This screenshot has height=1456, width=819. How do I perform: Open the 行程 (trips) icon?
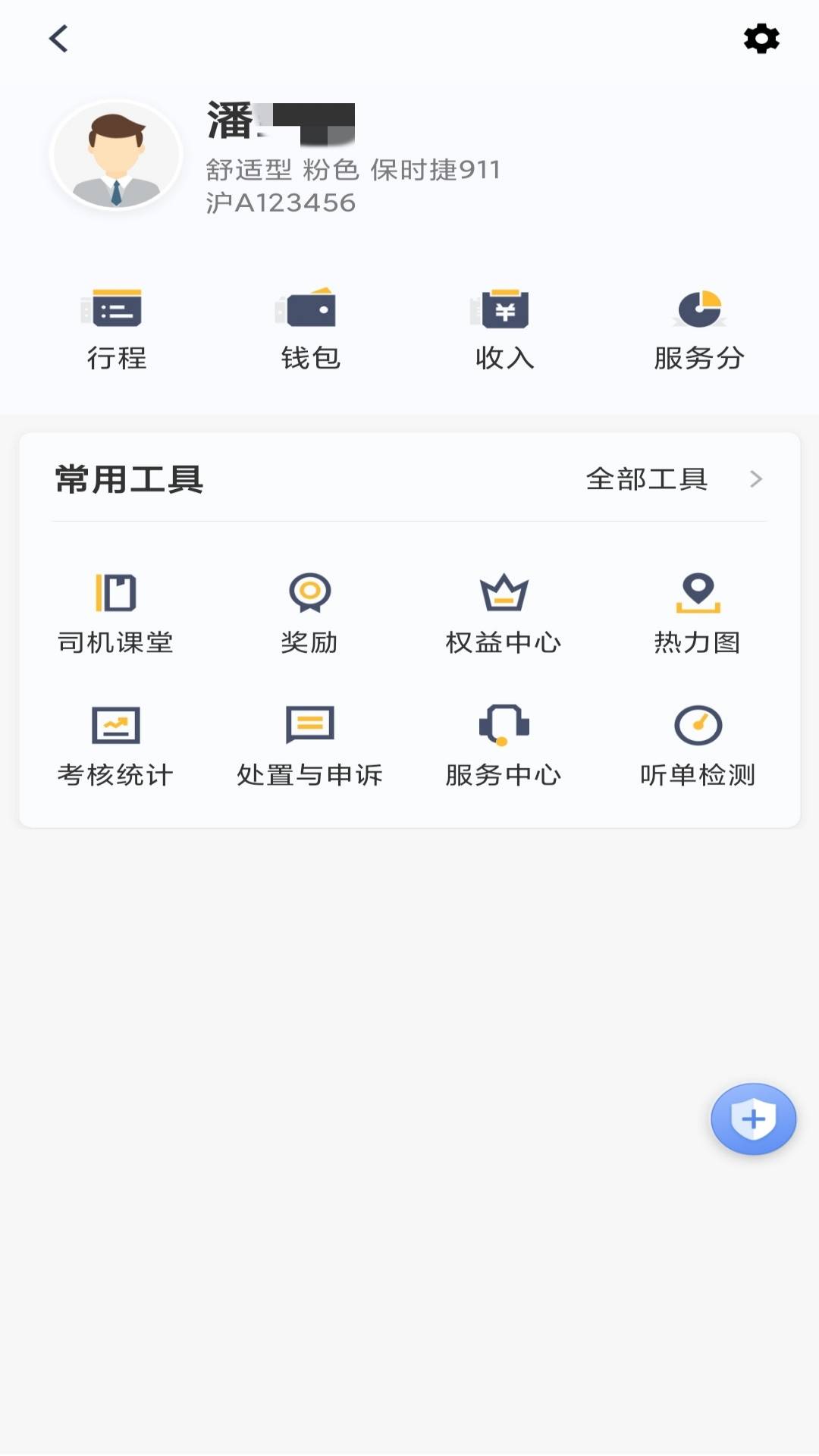(x=116, y=325)
